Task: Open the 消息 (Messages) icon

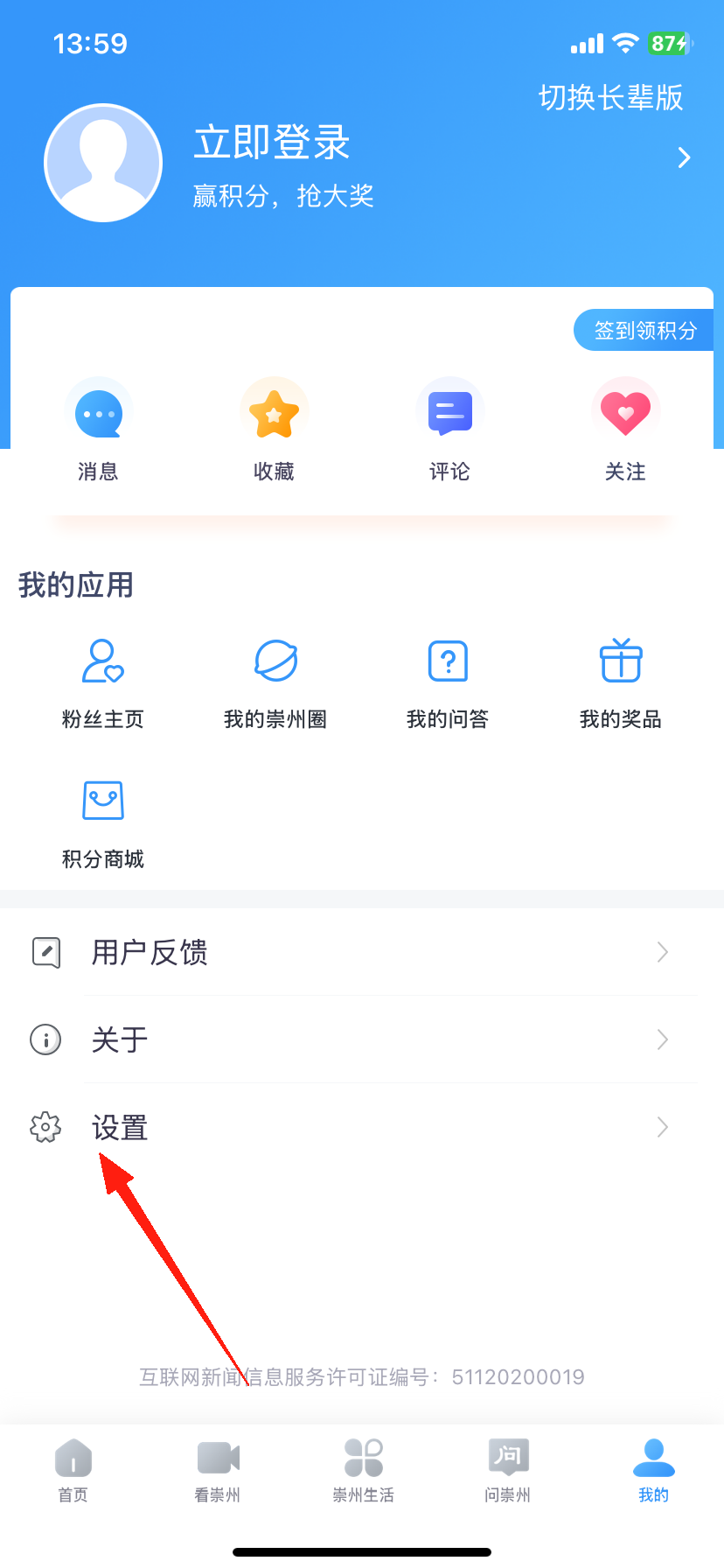Action: click(98, 409)
